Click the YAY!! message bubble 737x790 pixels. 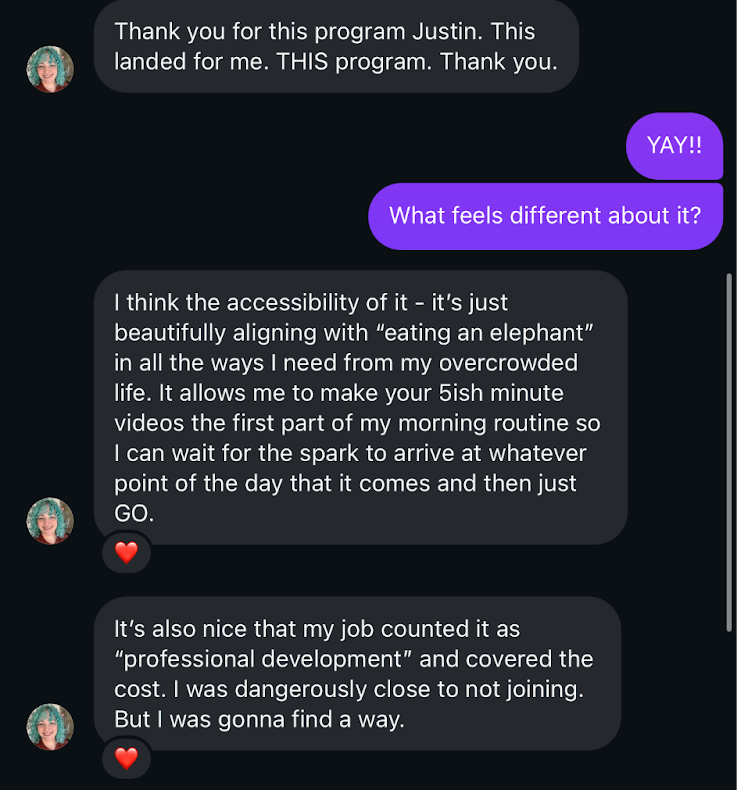pos(674,146)
